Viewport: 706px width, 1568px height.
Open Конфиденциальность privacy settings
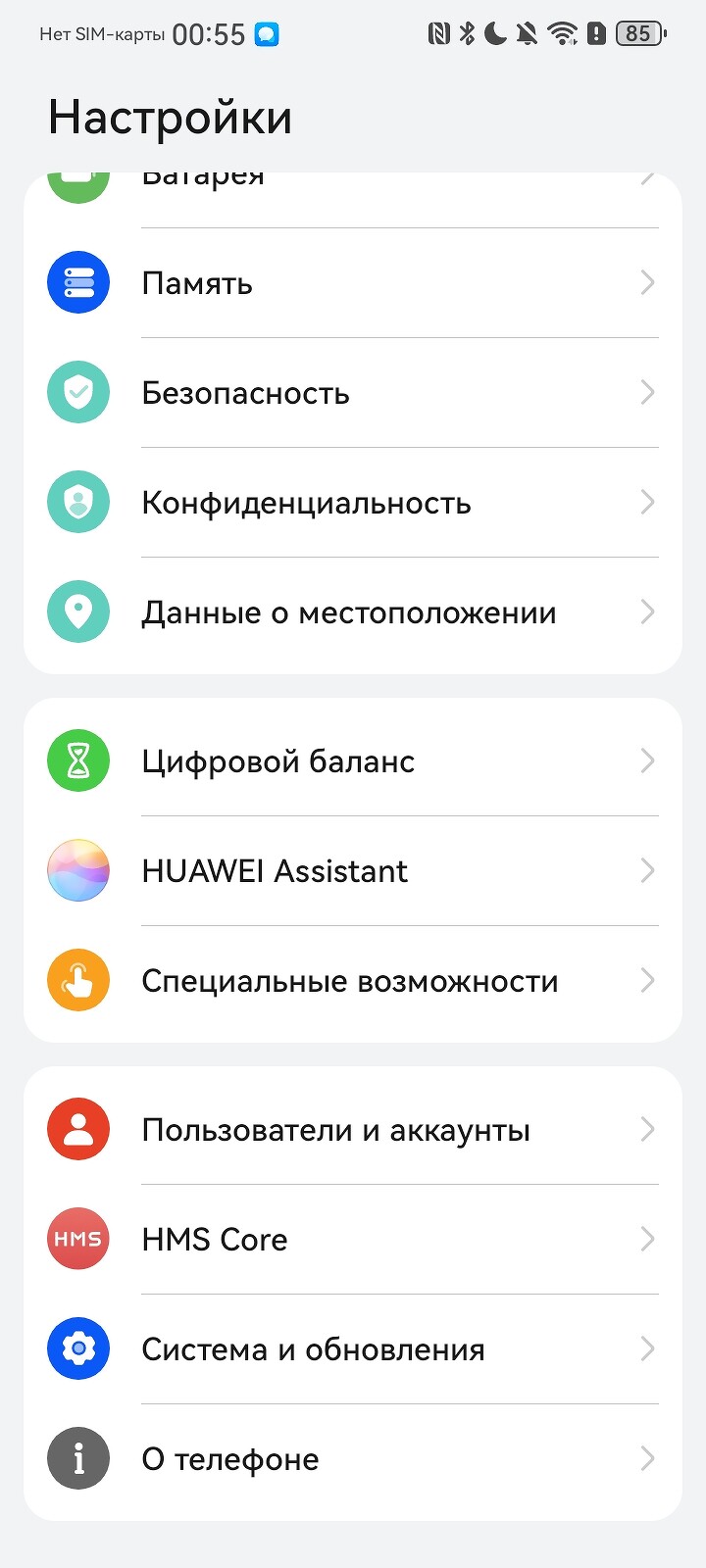click(x=353, y=503)
